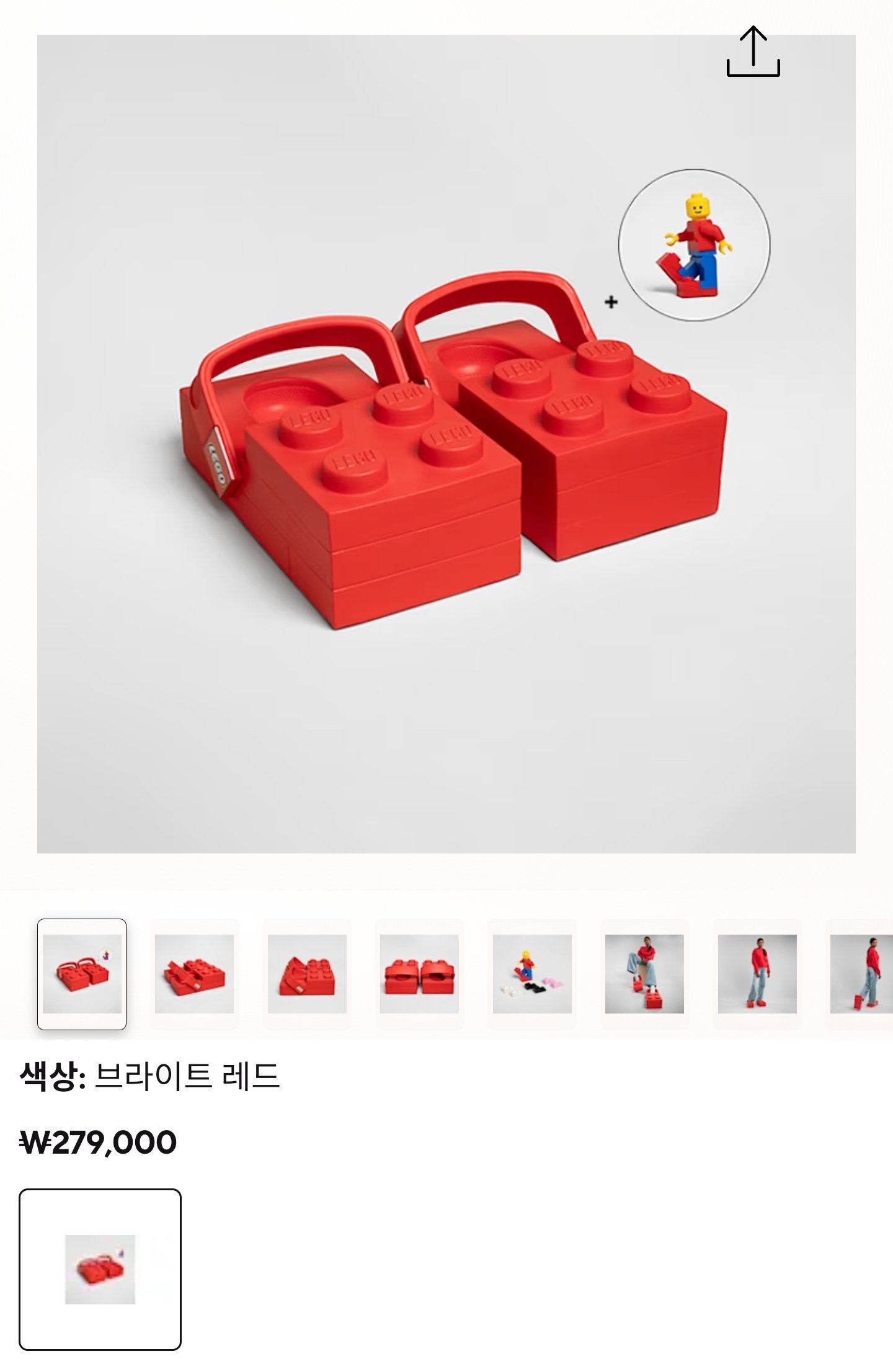Select the thumbnail with the circled minifigure

click(82, 974)
